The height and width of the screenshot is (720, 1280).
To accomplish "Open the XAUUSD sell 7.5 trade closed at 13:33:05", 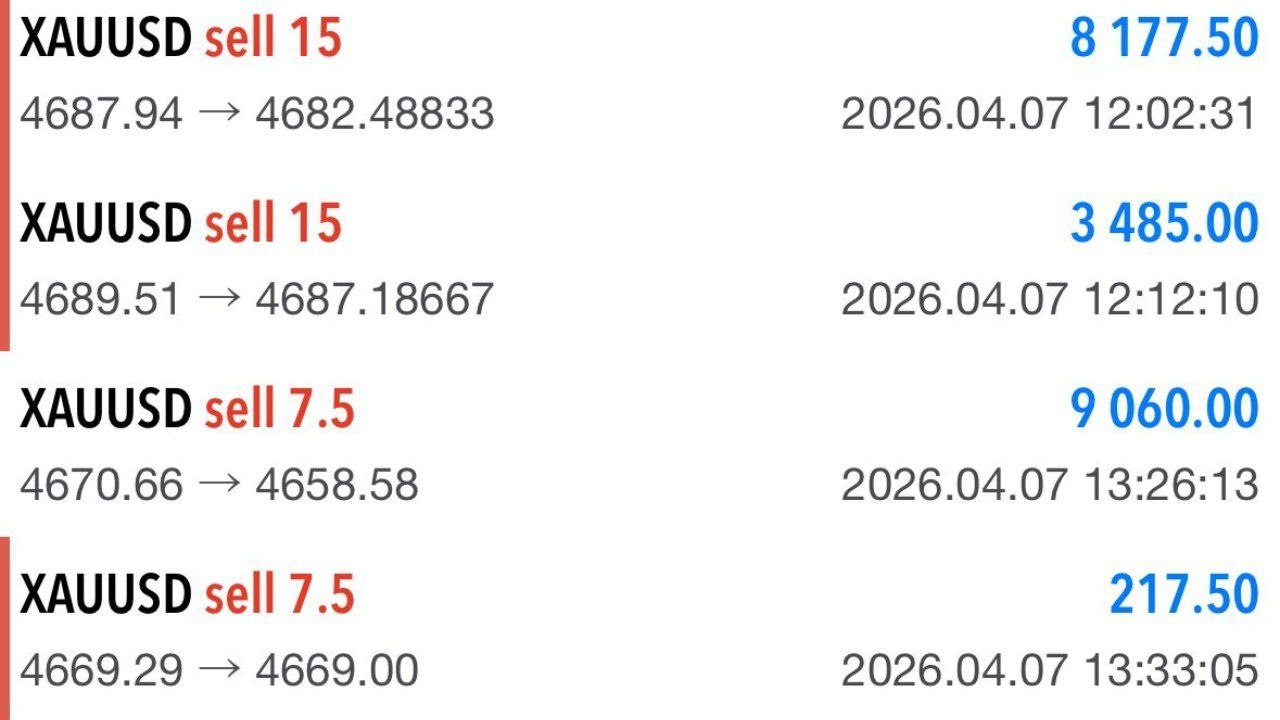I will coord(640,630).
